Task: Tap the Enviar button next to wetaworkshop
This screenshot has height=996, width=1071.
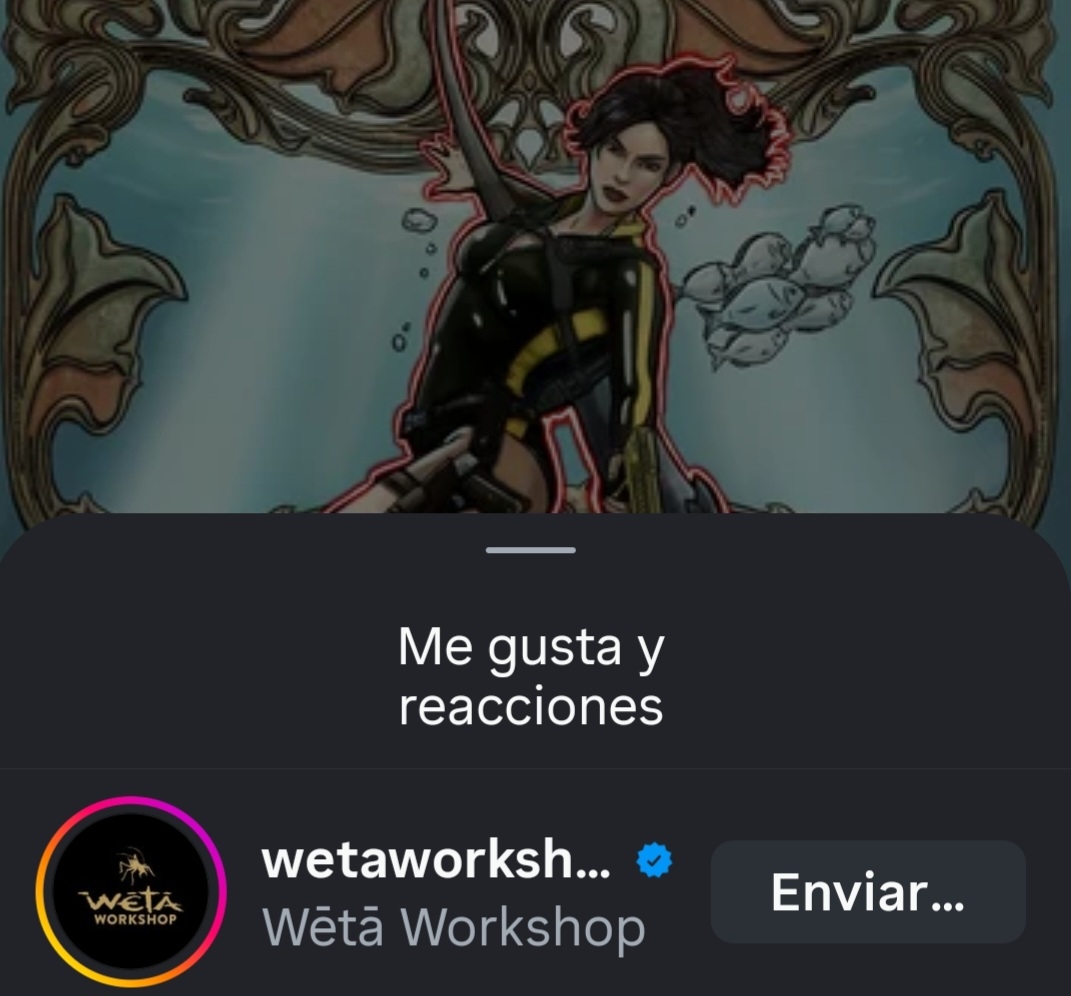Action: point(867,892)
